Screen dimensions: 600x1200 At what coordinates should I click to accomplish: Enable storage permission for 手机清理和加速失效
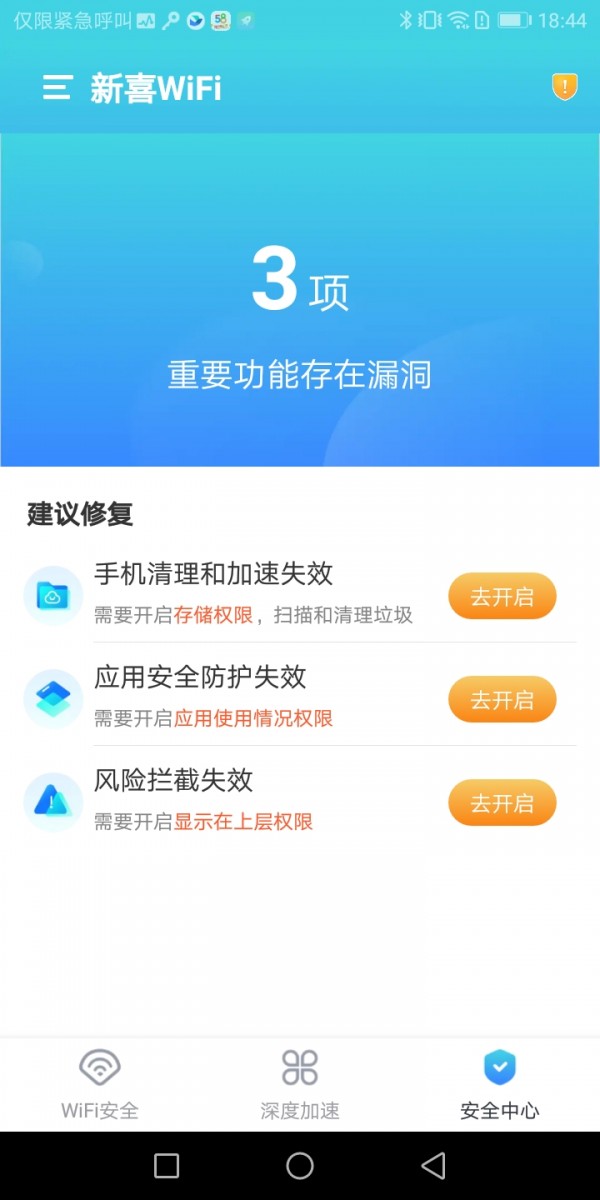pyautogui.click(x=501, y=597)
